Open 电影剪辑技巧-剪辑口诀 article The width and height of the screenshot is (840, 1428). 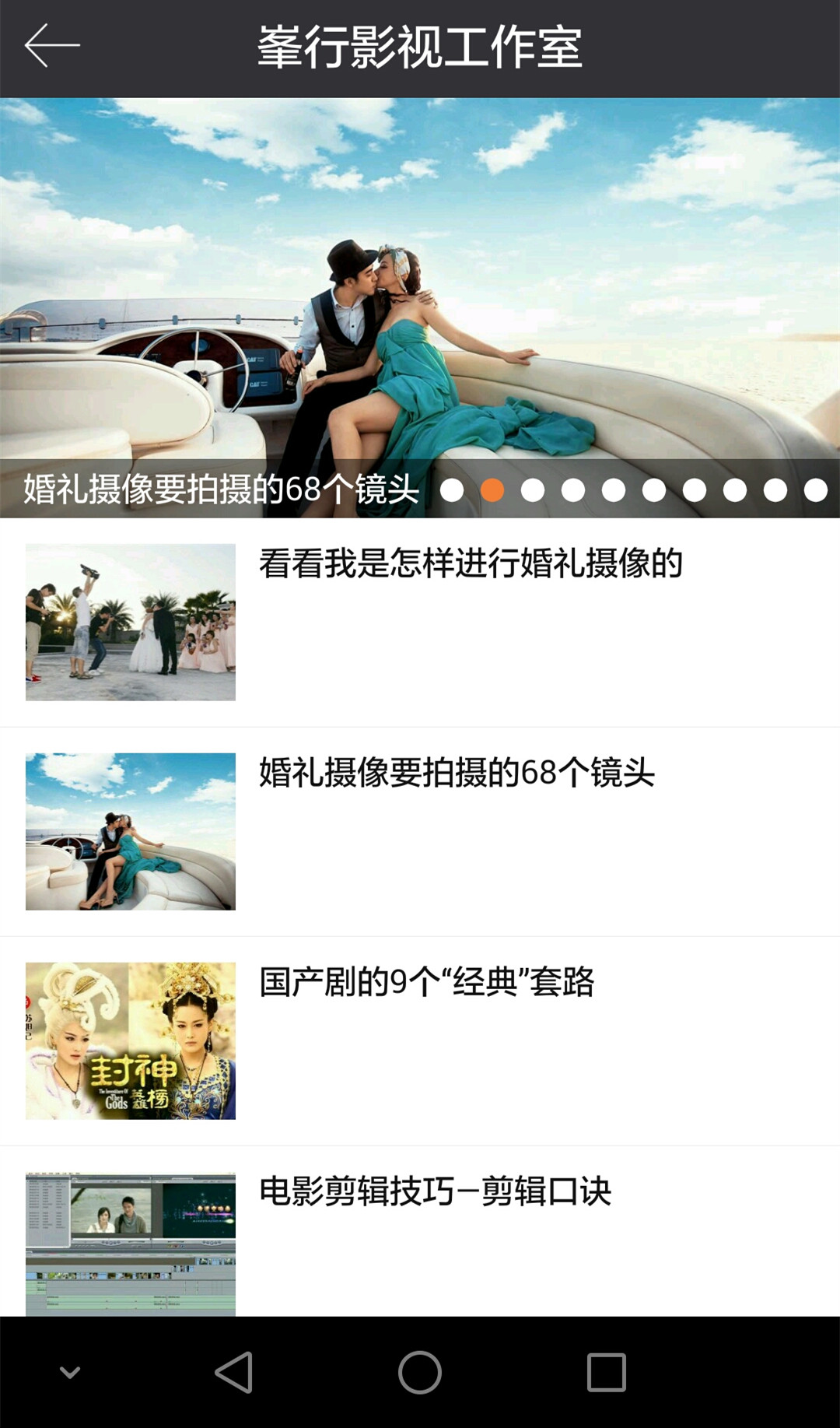coord(435,1191)
